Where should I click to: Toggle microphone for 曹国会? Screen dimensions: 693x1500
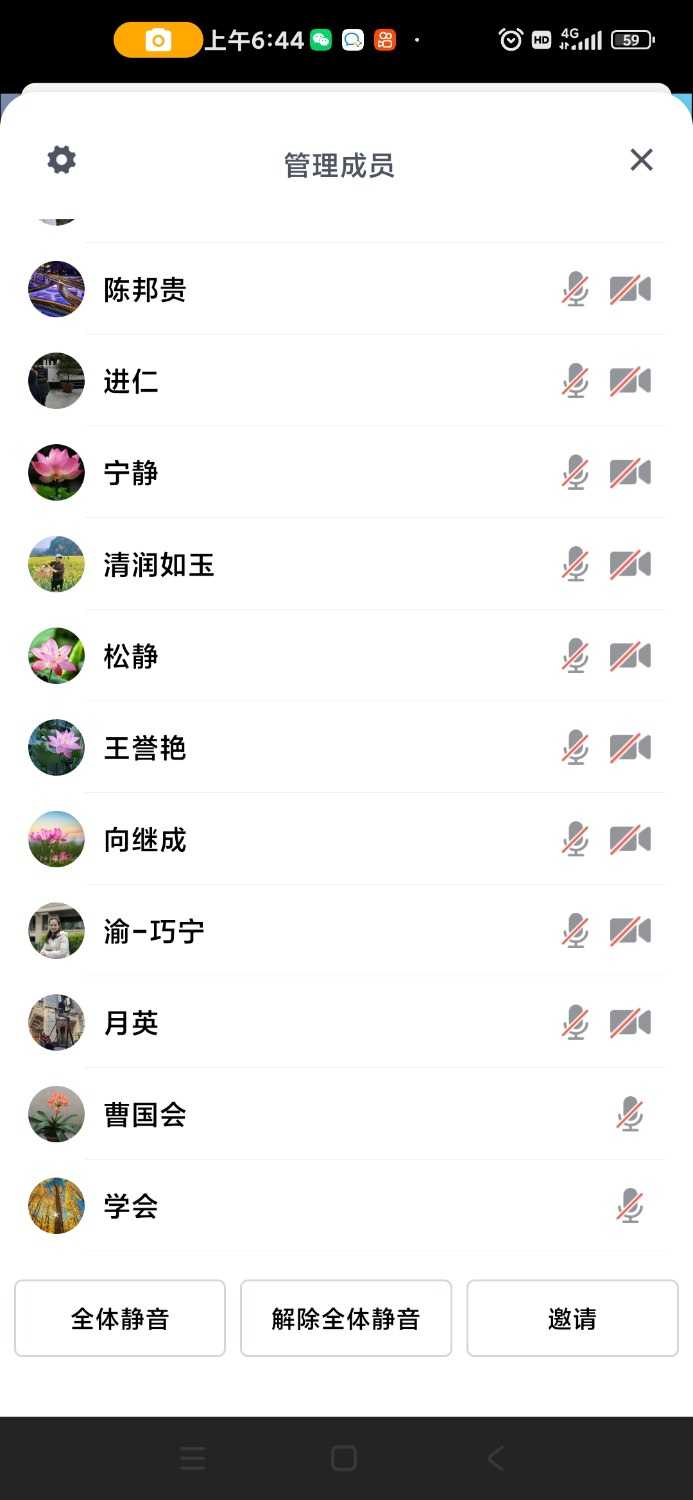pos(630,1115)
